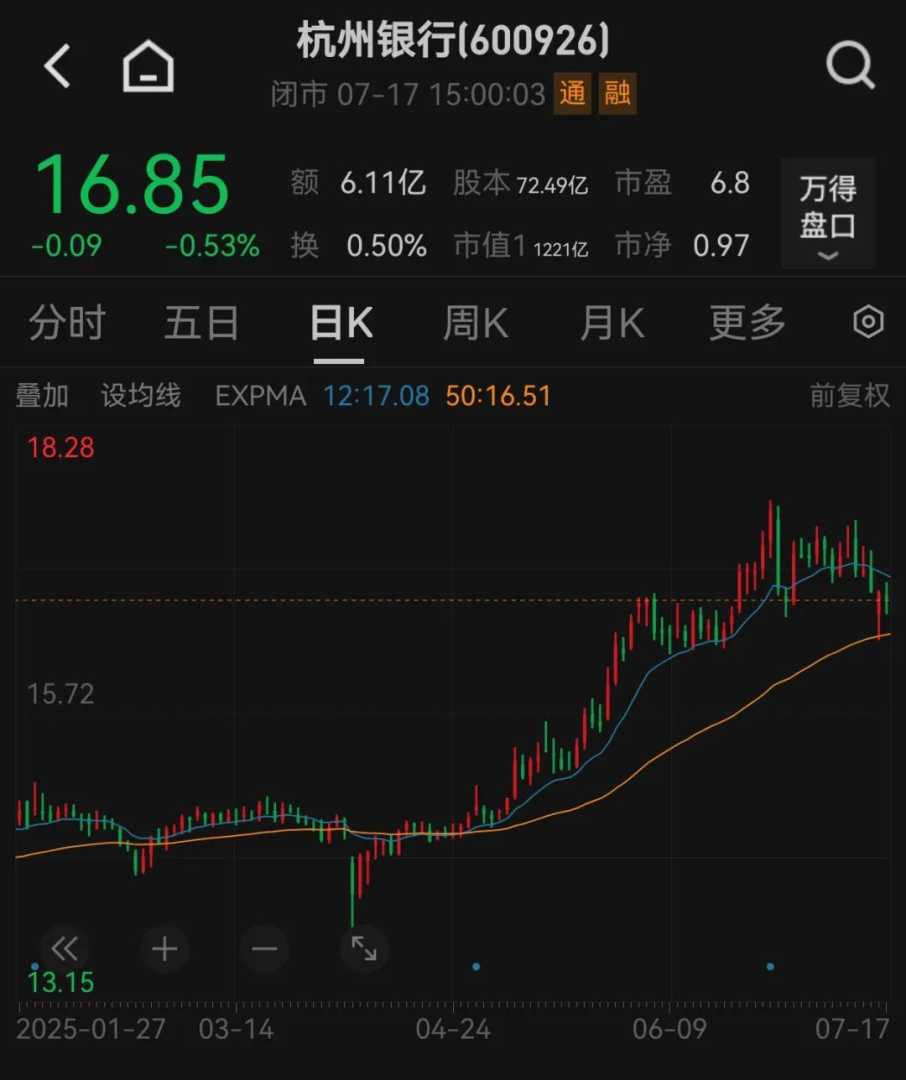This screenshot has height=1080, width=906.
Task: Switch to the 分时 tab
Action: coord(67,323)
